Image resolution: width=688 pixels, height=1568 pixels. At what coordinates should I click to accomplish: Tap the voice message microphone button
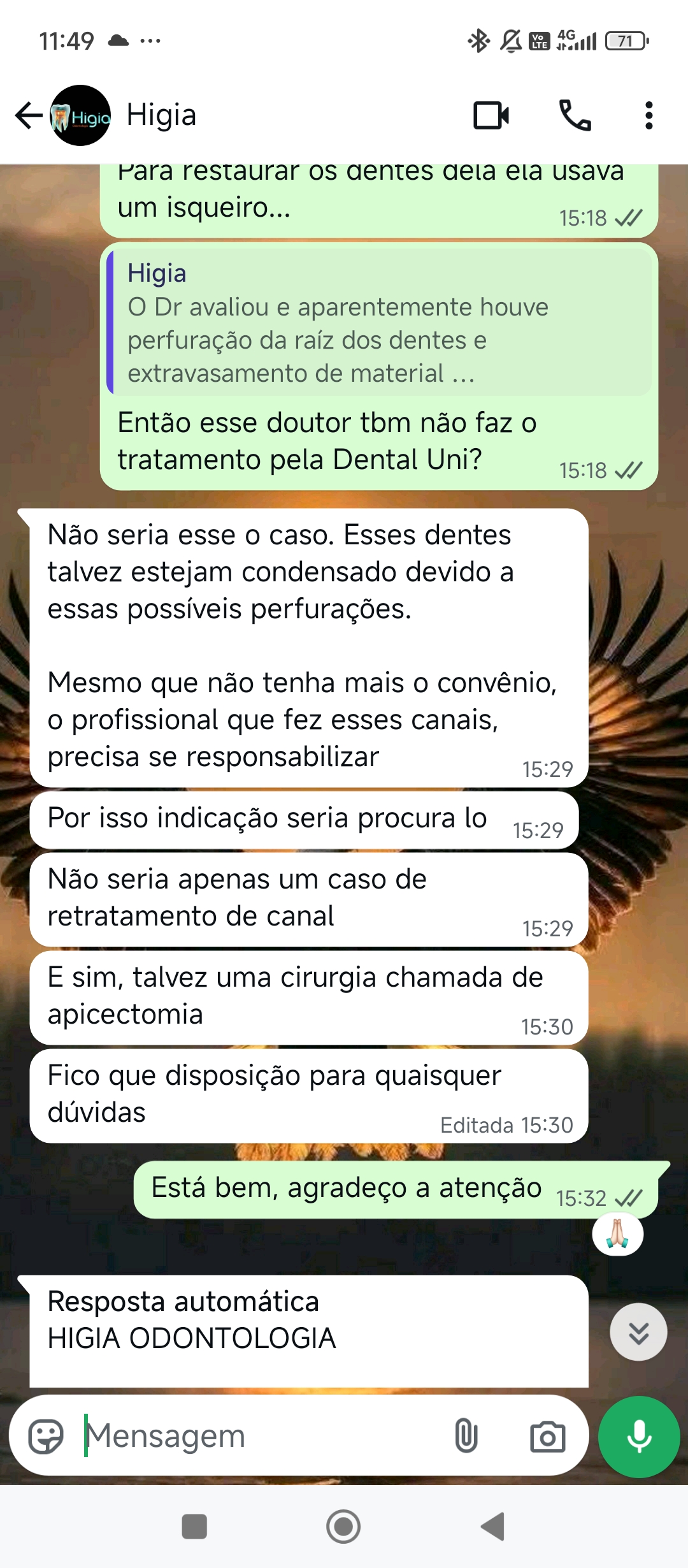tap(639, 1436)
